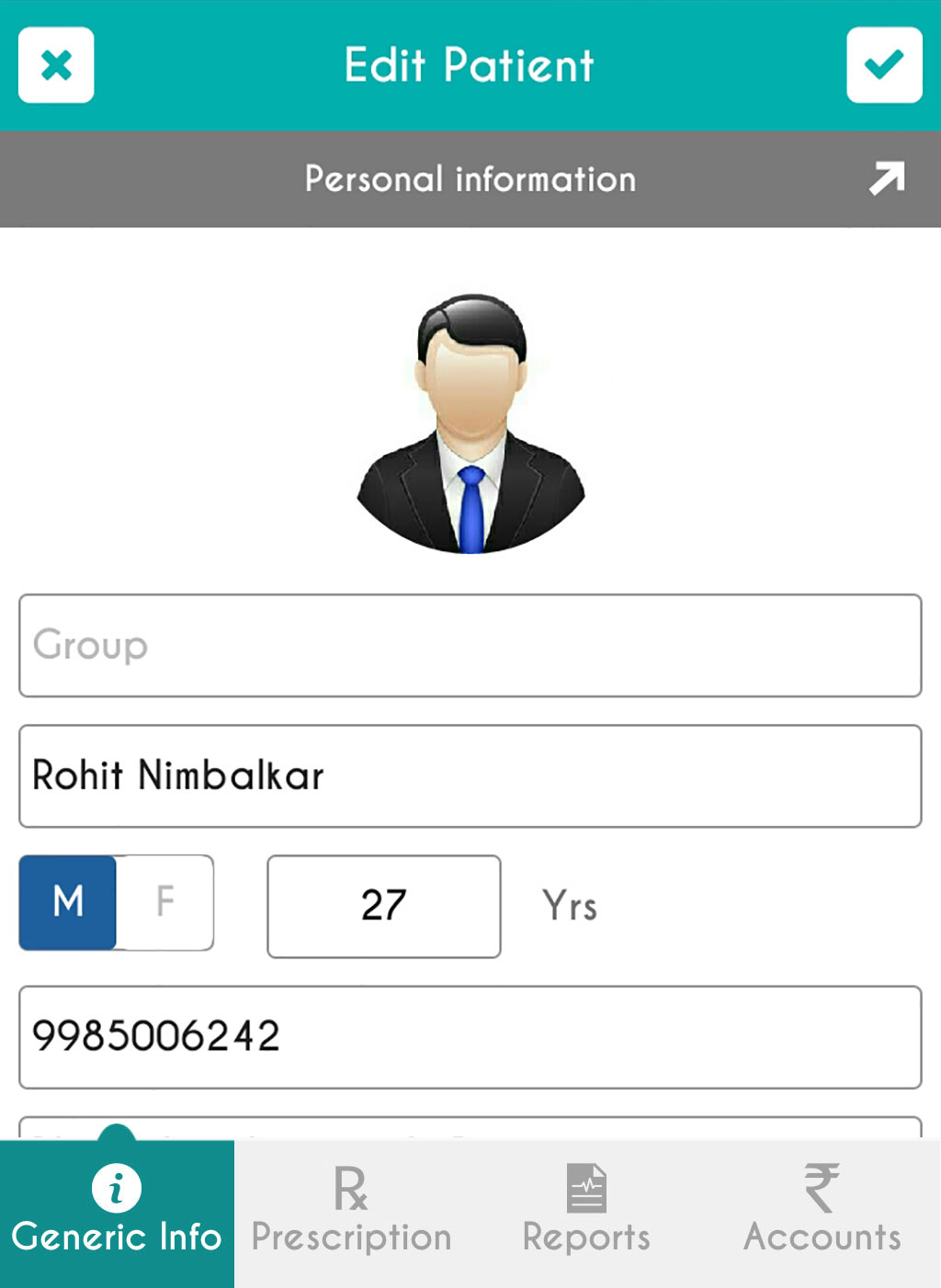This screenshot has width=941, height=1288.
Task: Change the patient profile photo
Action: pos(470,424)
